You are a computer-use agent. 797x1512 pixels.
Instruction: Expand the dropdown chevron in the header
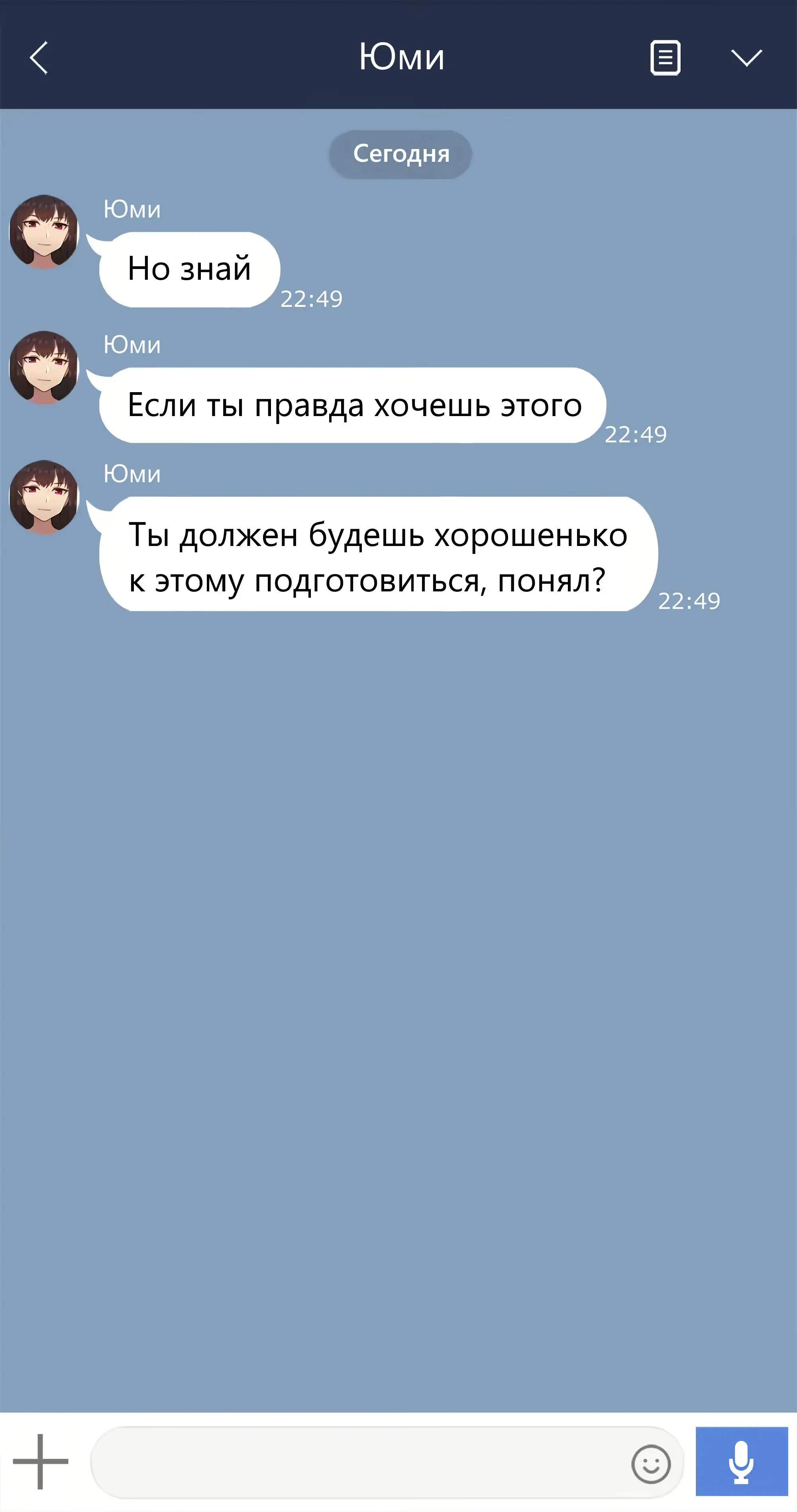click(x=746, y=57)
